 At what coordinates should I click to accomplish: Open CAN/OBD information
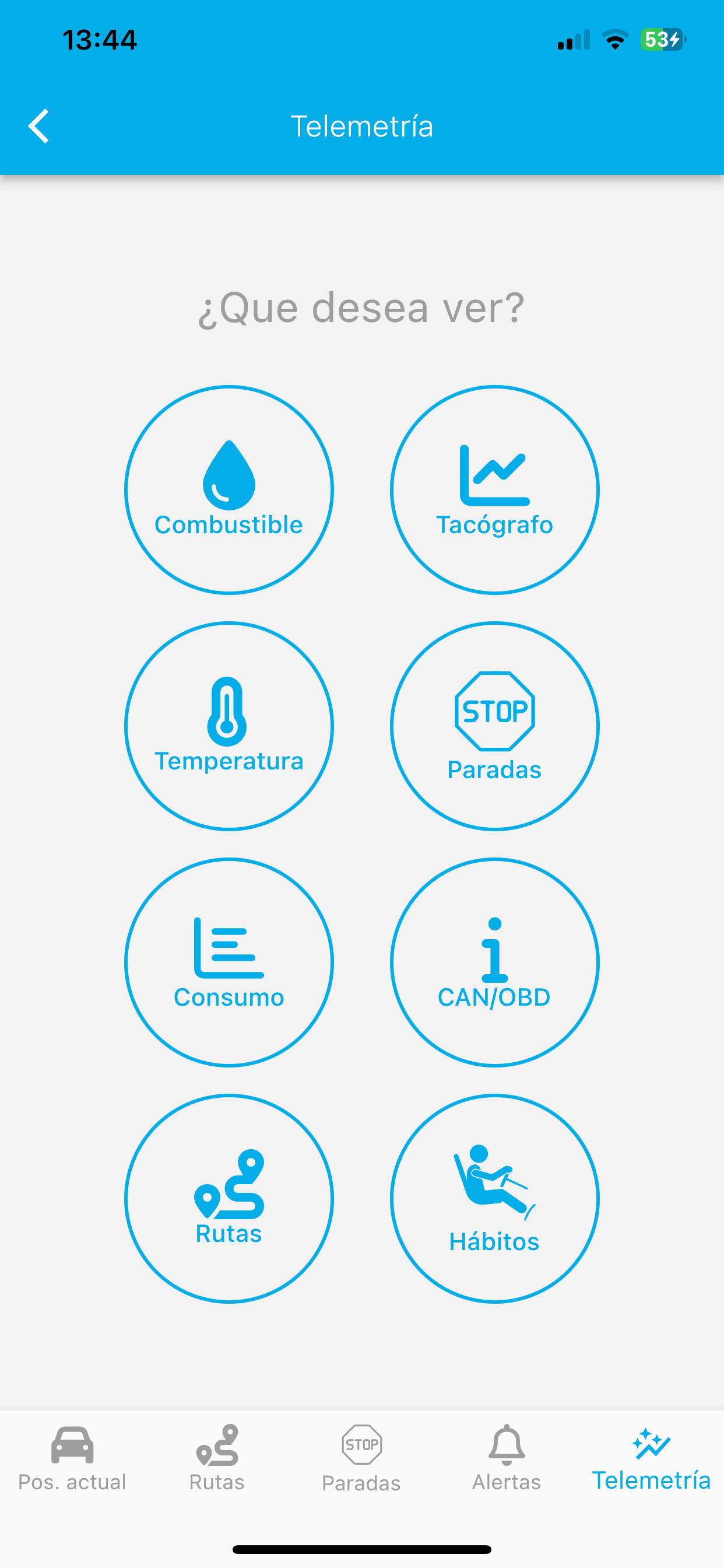point(495,962)
